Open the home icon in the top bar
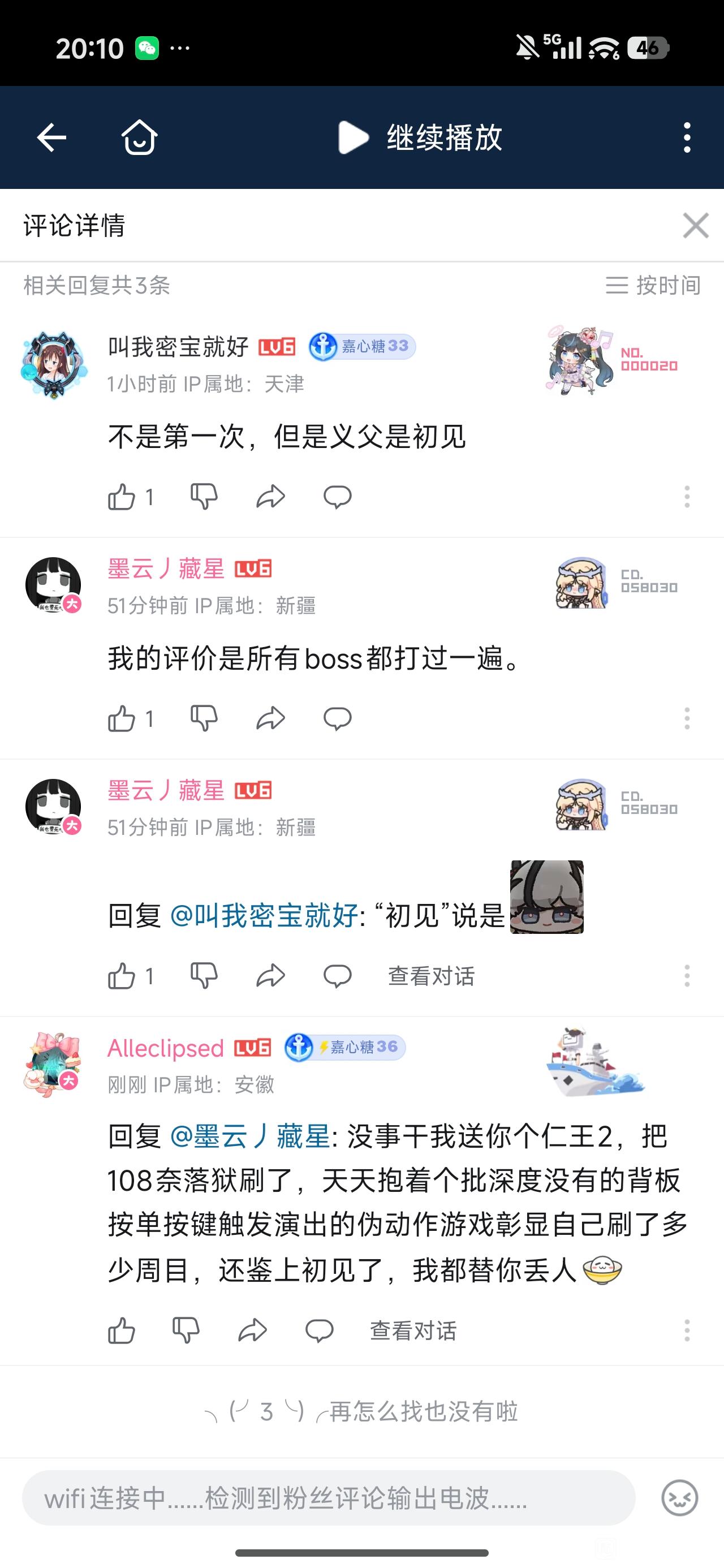 click(140, 137)
